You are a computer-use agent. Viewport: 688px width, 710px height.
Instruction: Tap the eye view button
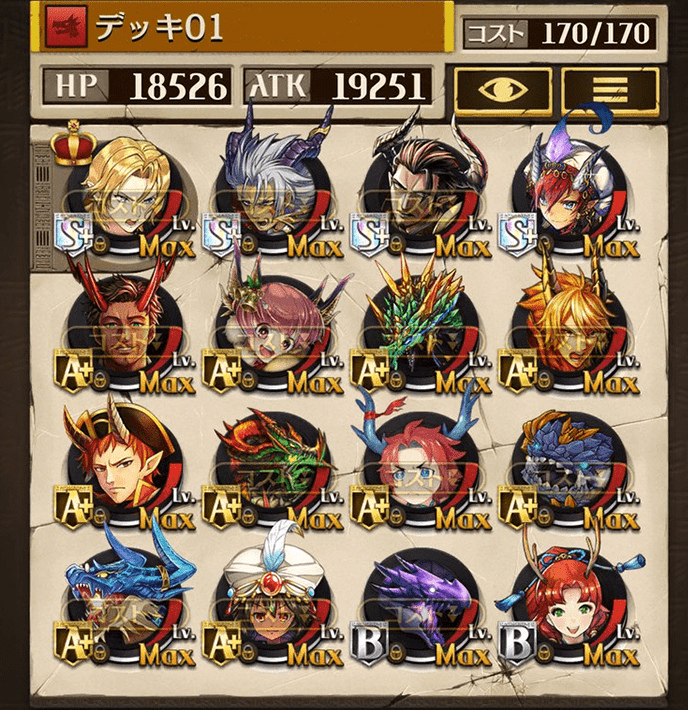pos(502,88)
